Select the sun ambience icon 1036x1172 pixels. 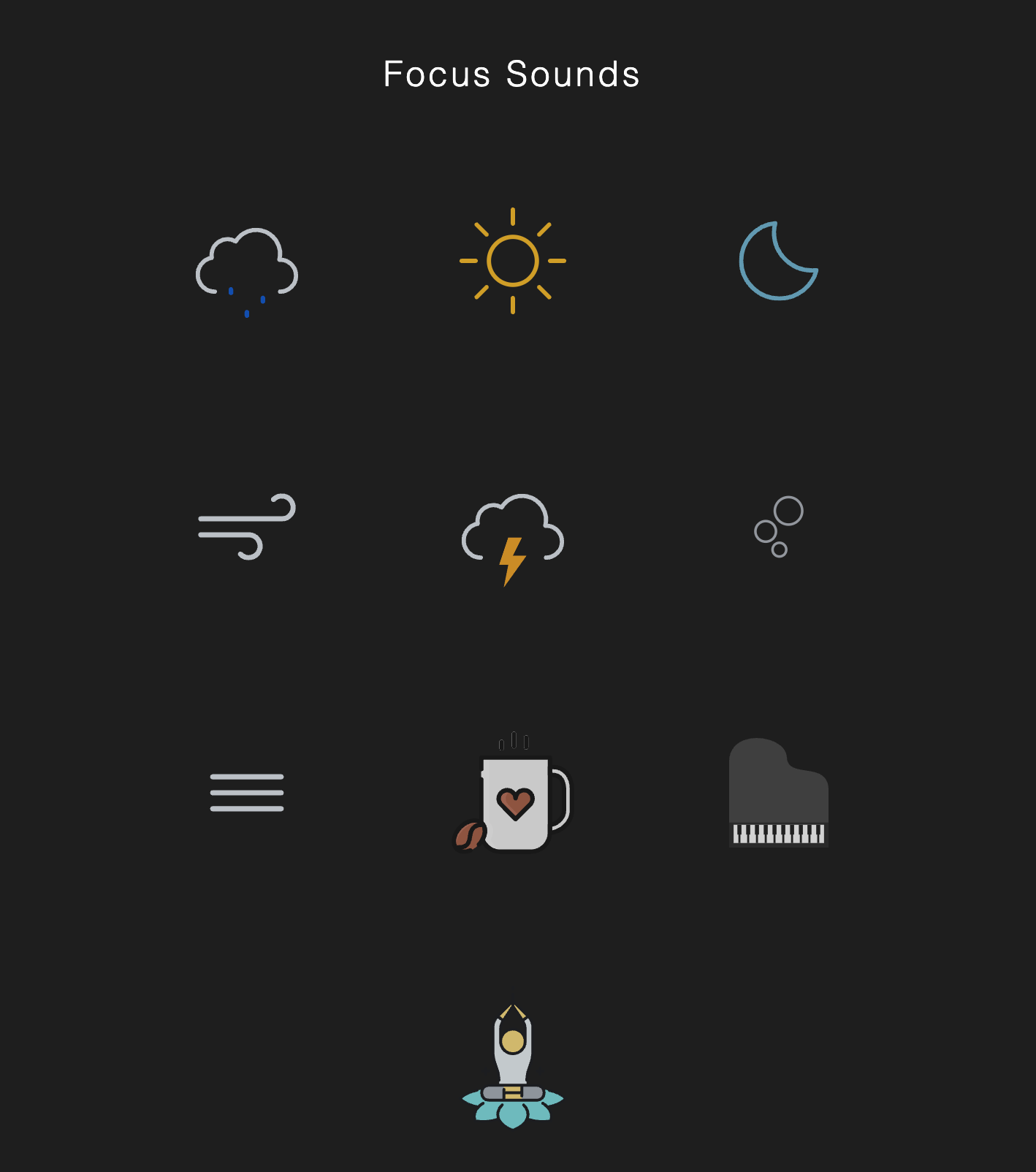pos(513,262)
